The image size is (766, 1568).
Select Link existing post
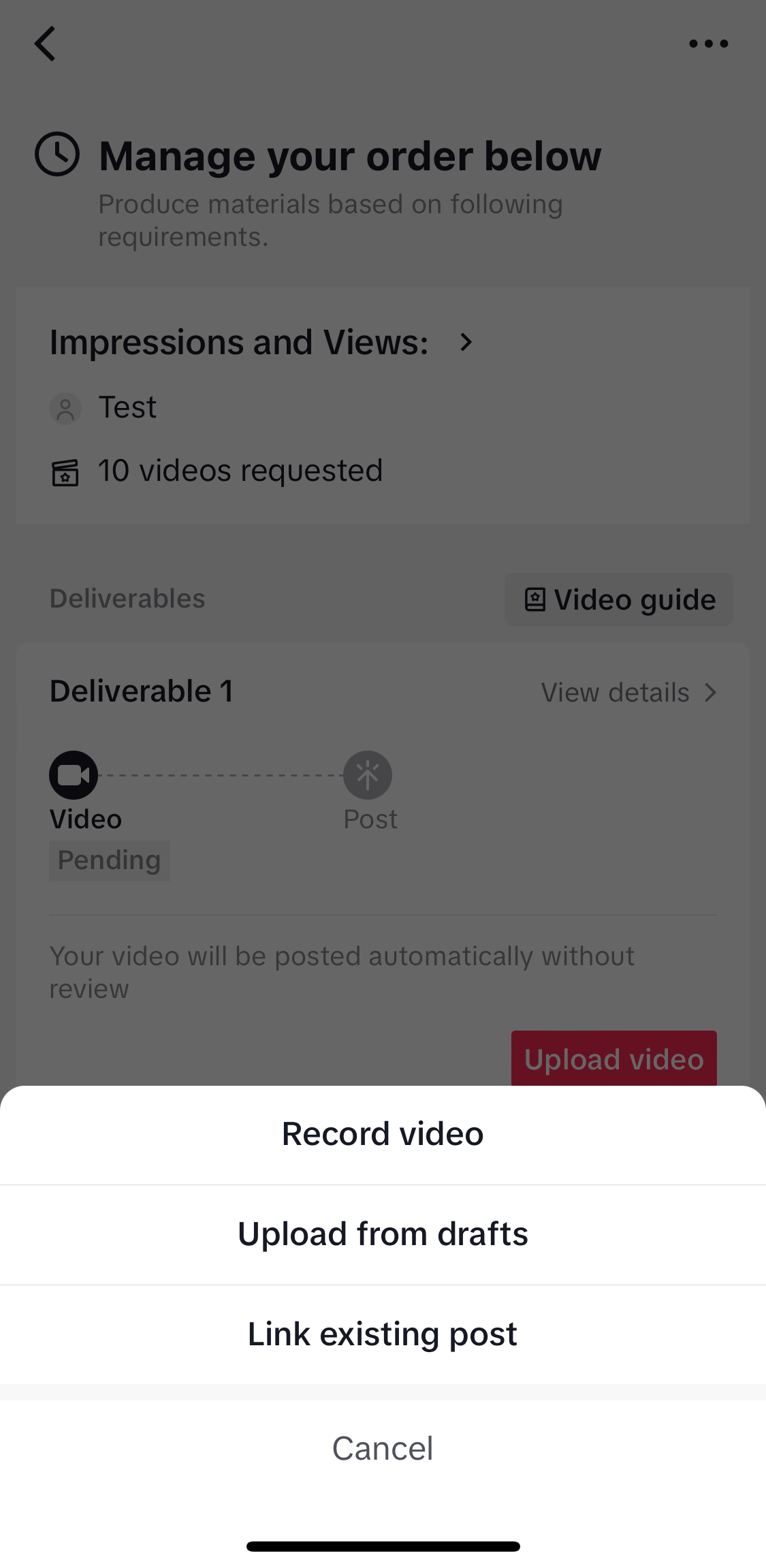[383, 1334]
